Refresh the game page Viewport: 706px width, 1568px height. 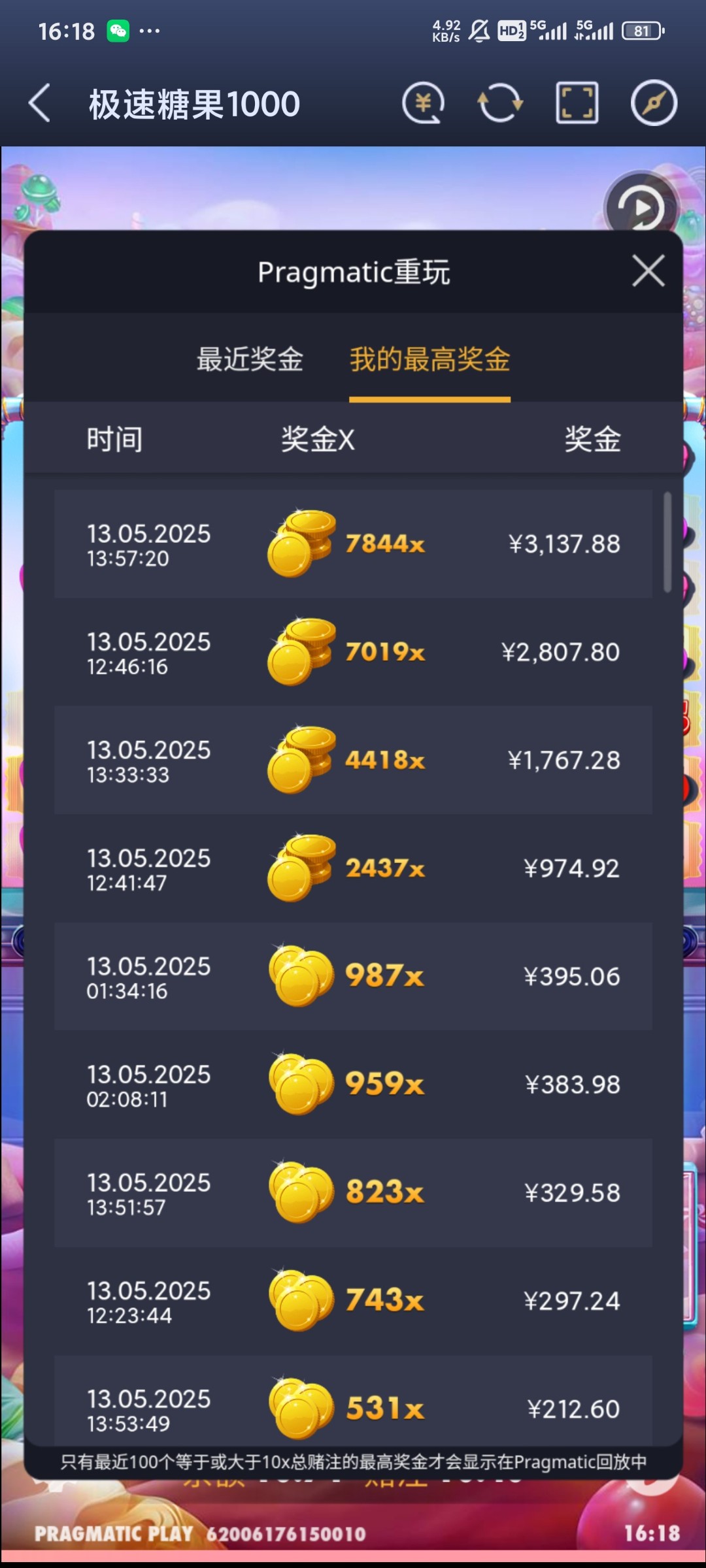(x=500, y=103)
